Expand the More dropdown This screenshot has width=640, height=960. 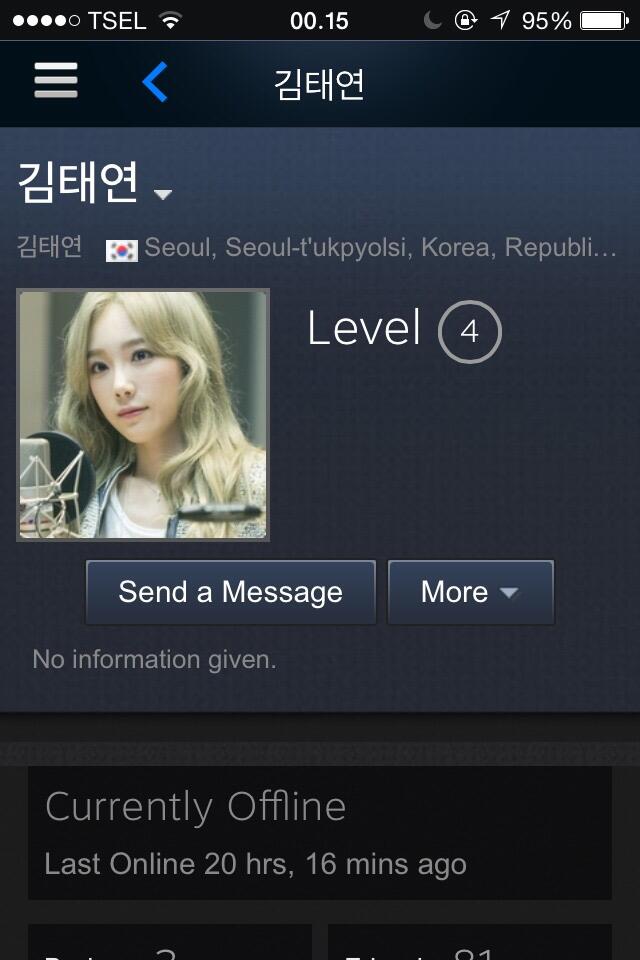click(470, 592)
